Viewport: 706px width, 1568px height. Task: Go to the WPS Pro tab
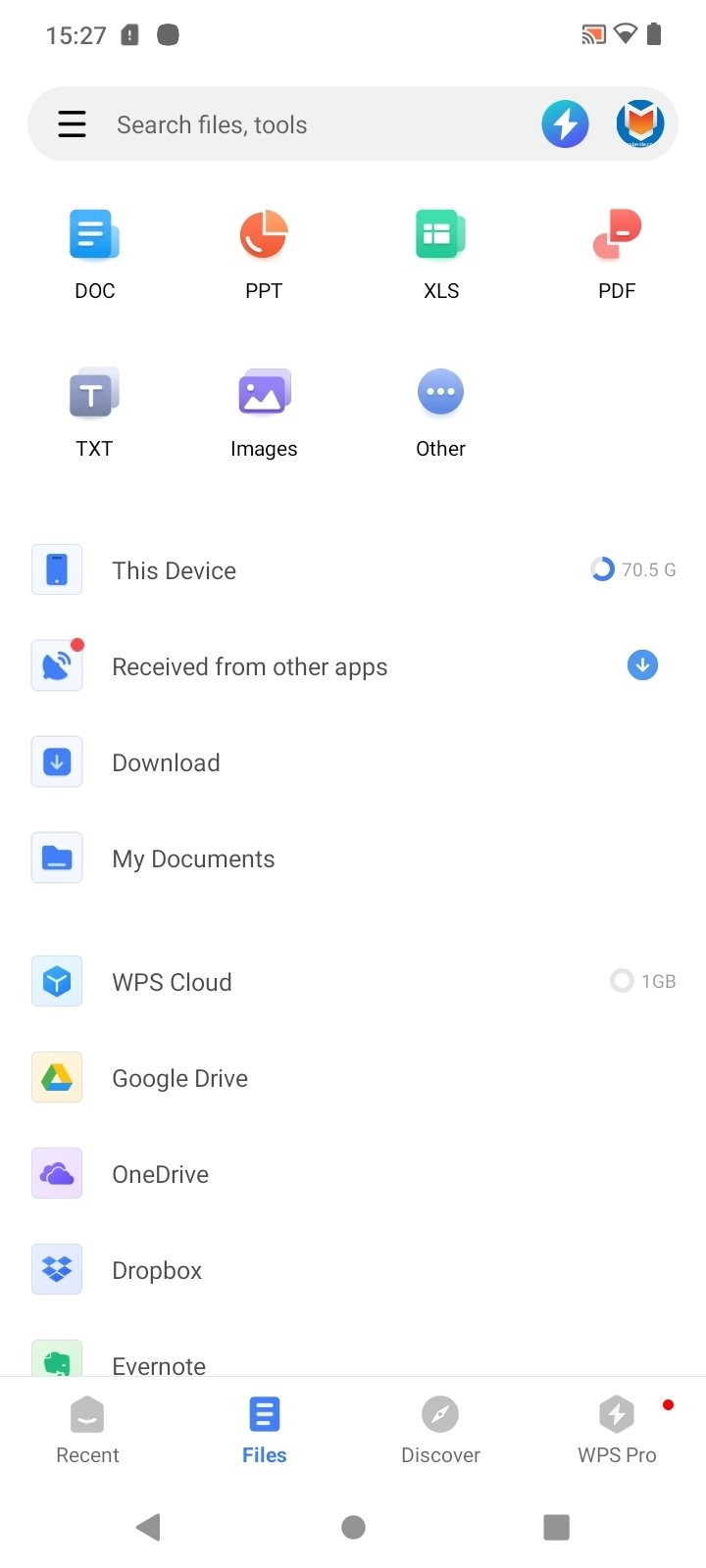[618, 1431]
